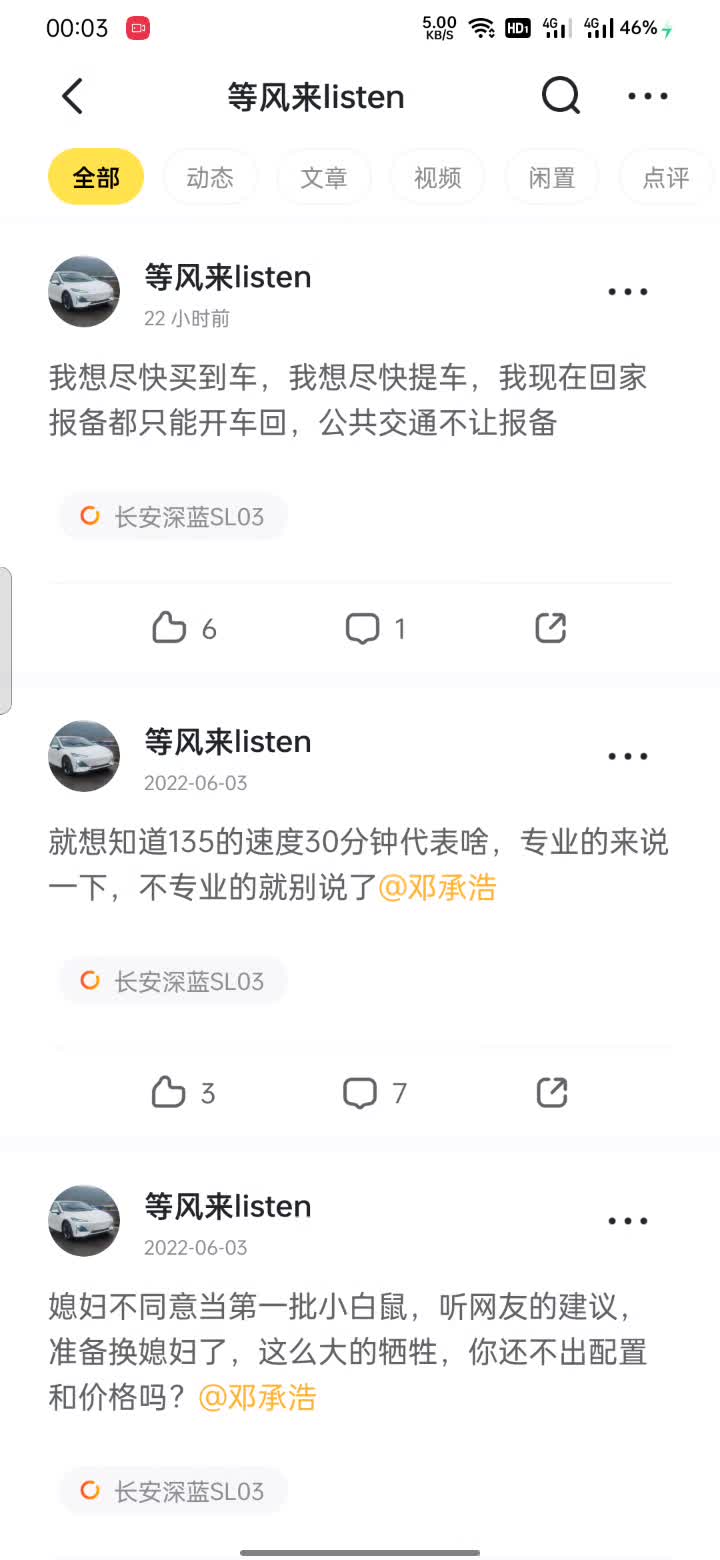Go back using the top arrow
Viewport: 720px width, 1560px height.
(72, 97)
